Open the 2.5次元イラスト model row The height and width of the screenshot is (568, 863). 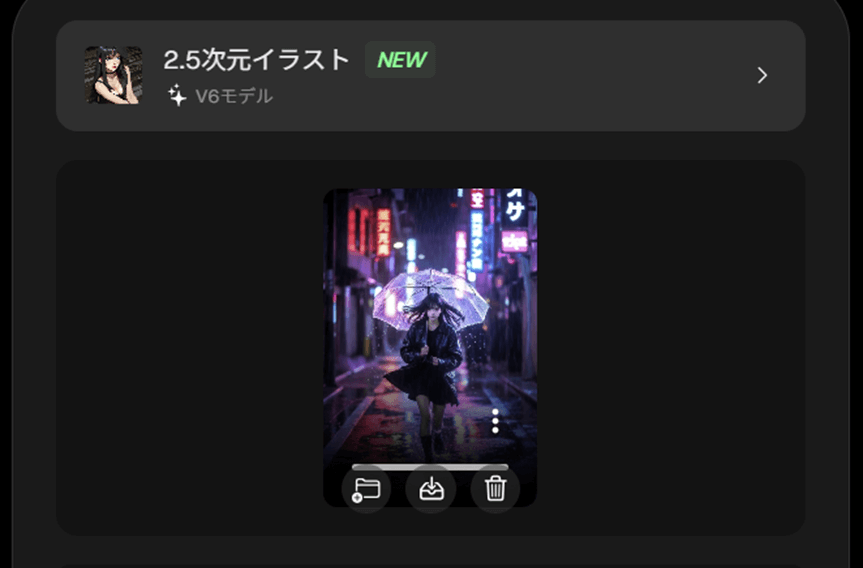[x=430, y=76]
